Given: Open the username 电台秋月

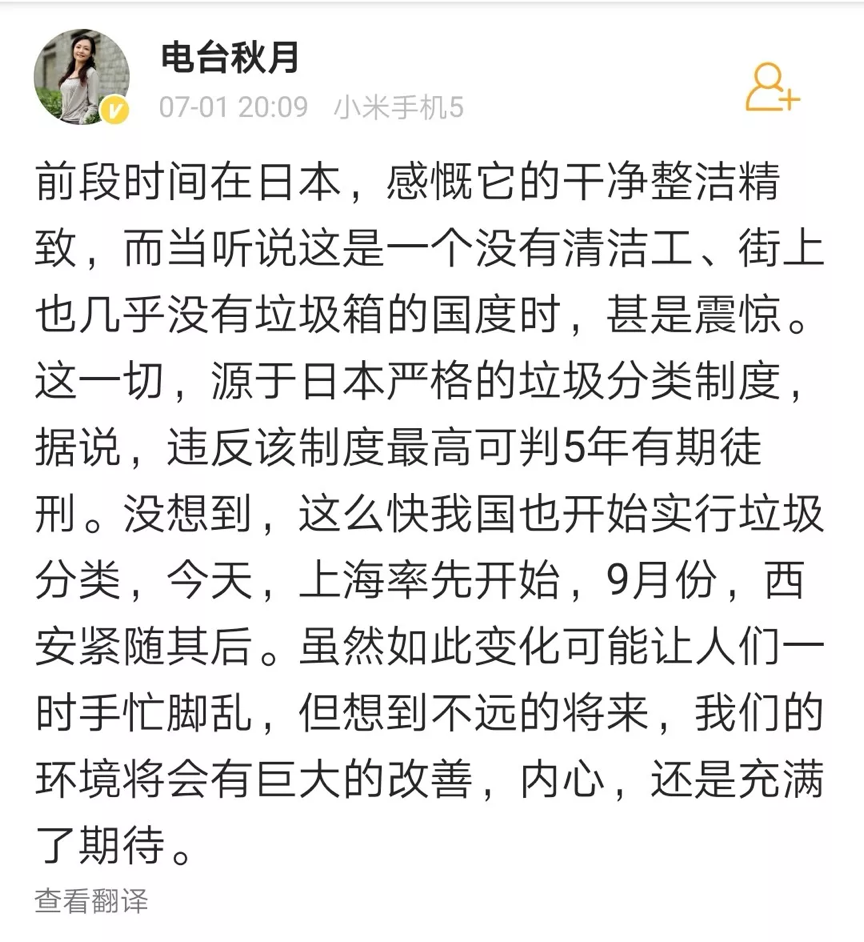Looking at the screenshot, I should [x=231, y=57].
